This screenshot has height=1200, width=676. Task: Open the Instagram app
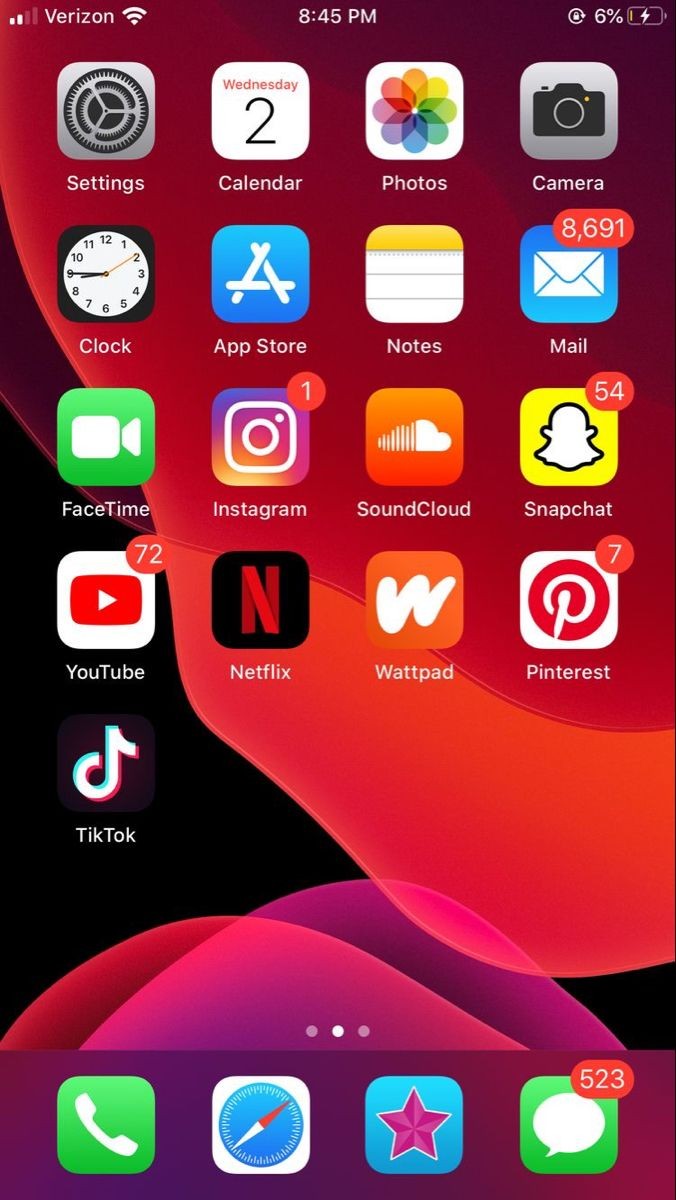click(x=260, y=437)
